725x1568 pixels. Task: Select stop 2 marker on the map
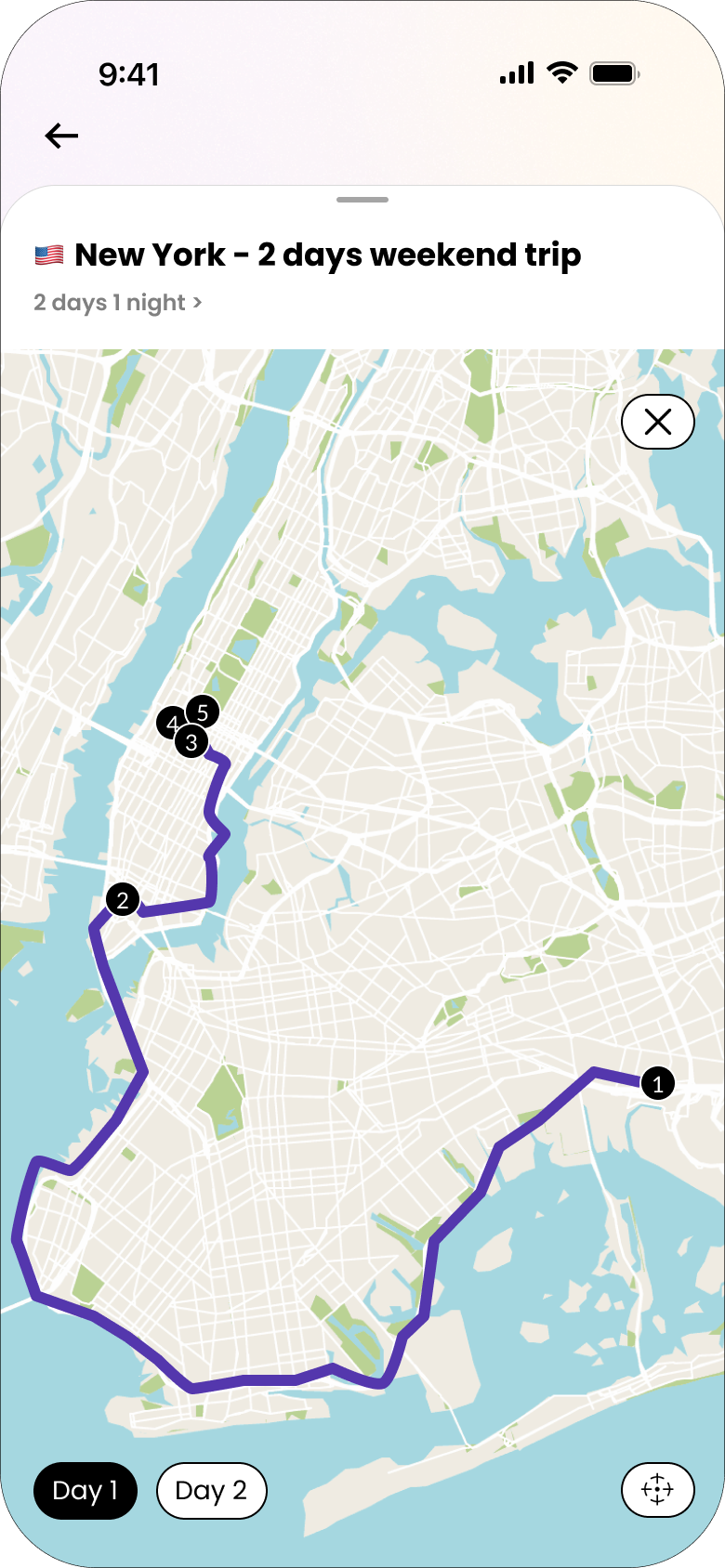pos(123,900)
